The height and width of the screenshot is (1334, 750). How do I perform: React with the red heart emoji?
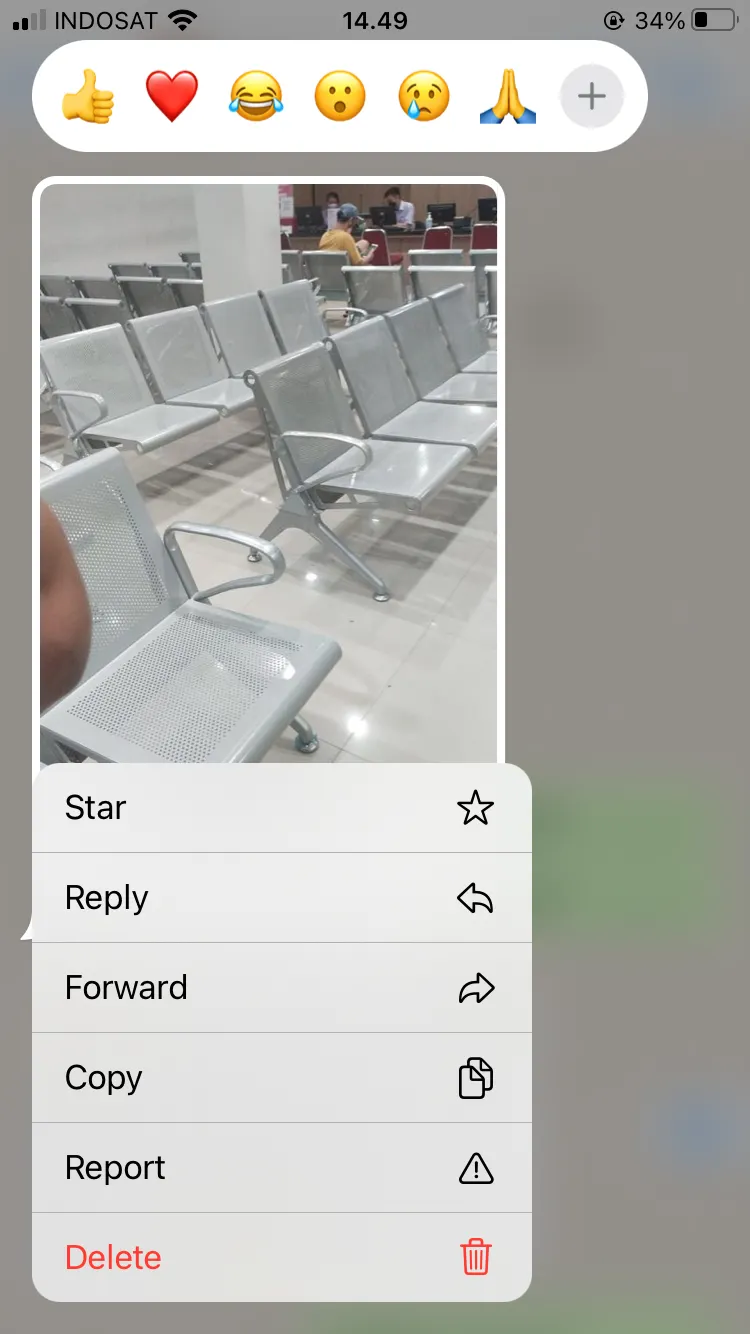[x=172, y=97]
